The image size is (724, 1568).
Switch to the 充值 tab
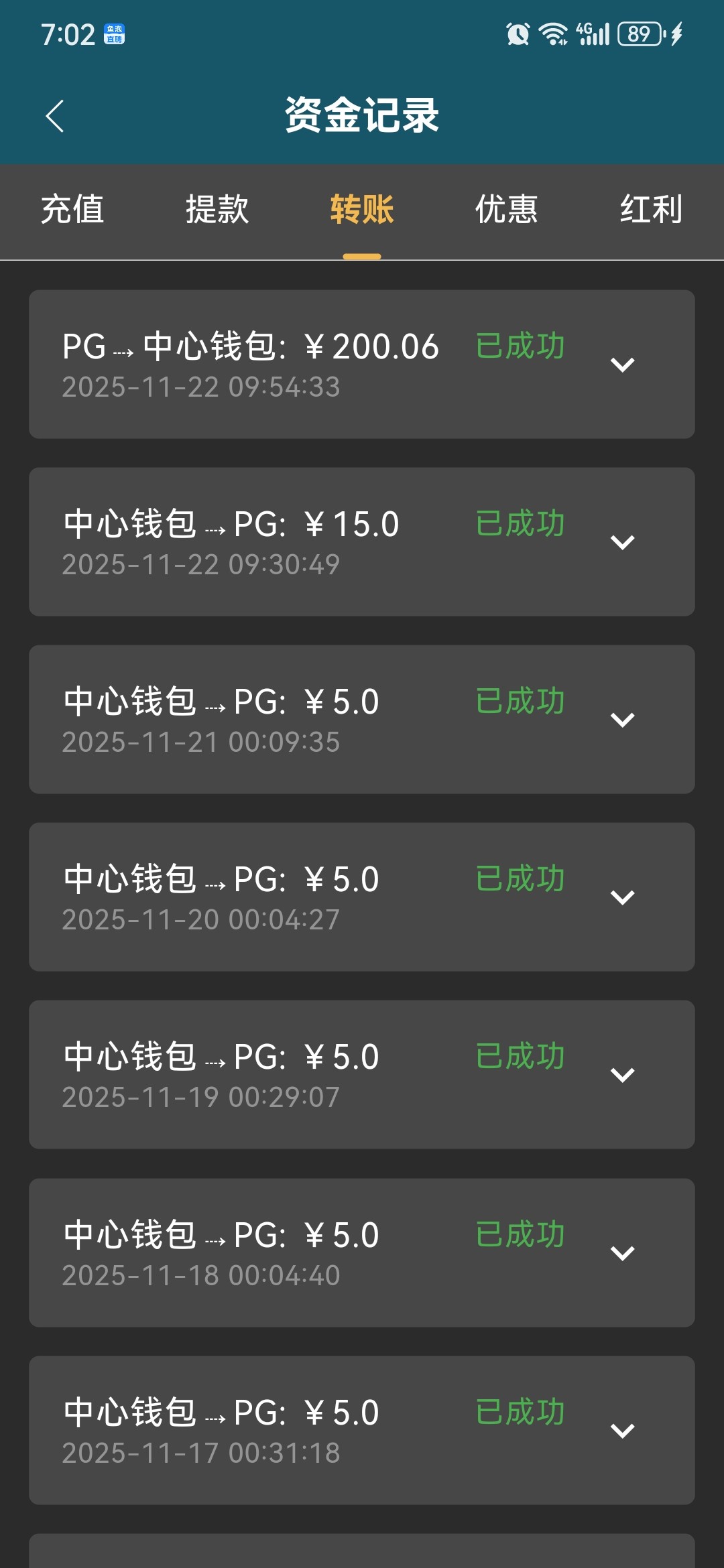(72, 210)
